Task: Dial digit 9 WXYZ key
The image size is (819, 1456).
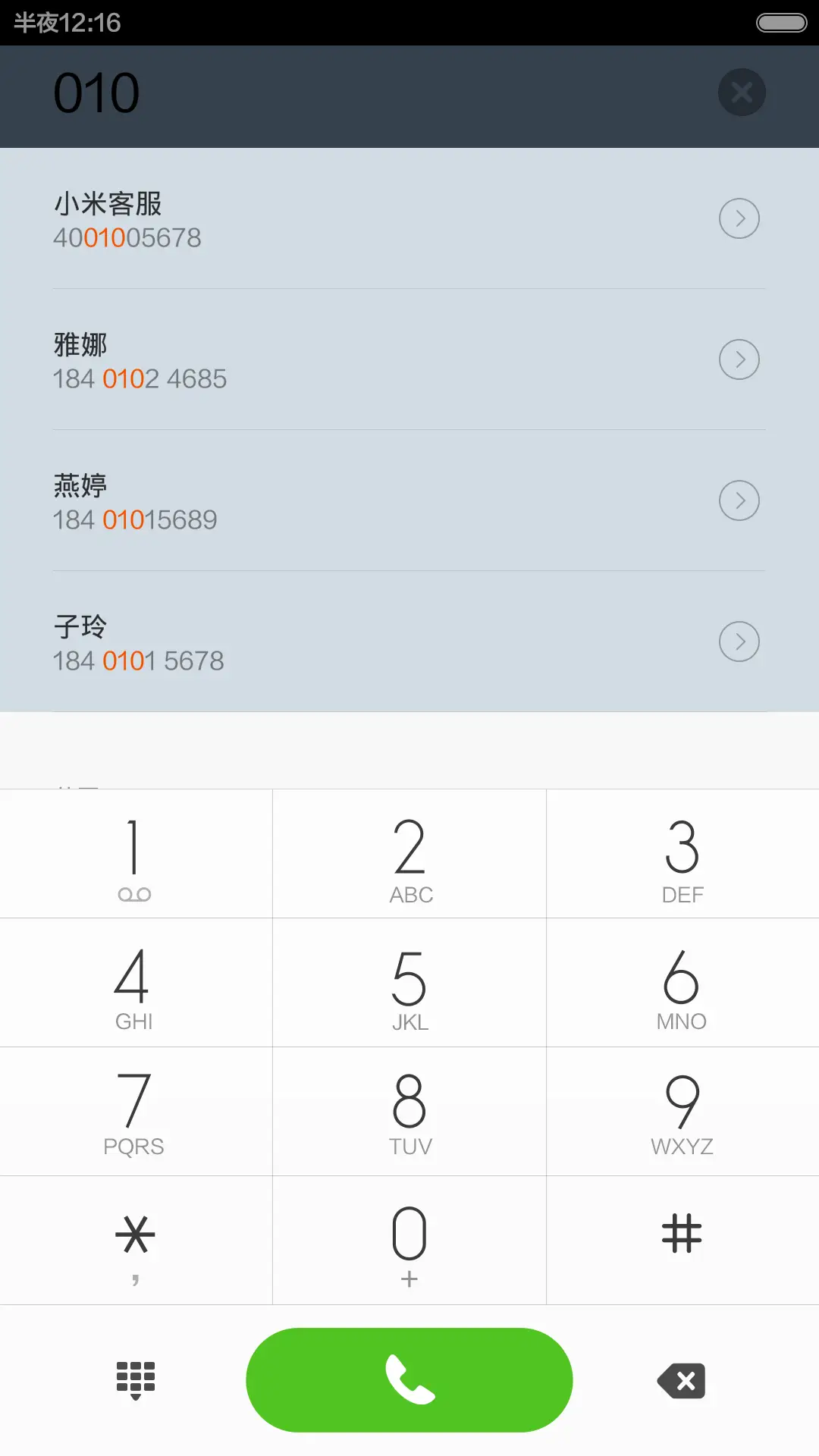Action: point(682,1112)
